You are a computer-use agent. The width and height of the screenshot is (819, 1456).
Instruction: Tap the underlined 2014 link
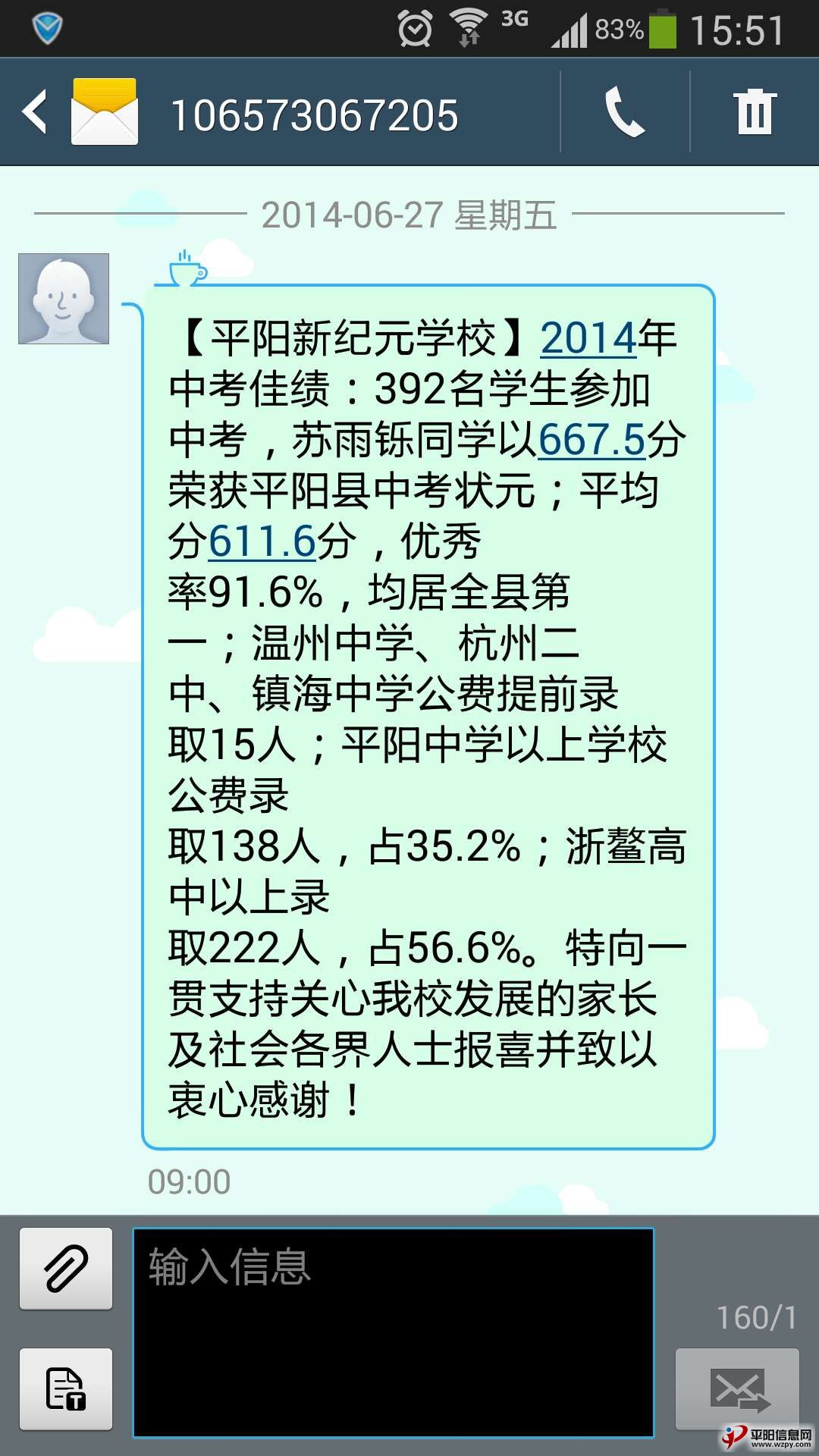[588, 338]
